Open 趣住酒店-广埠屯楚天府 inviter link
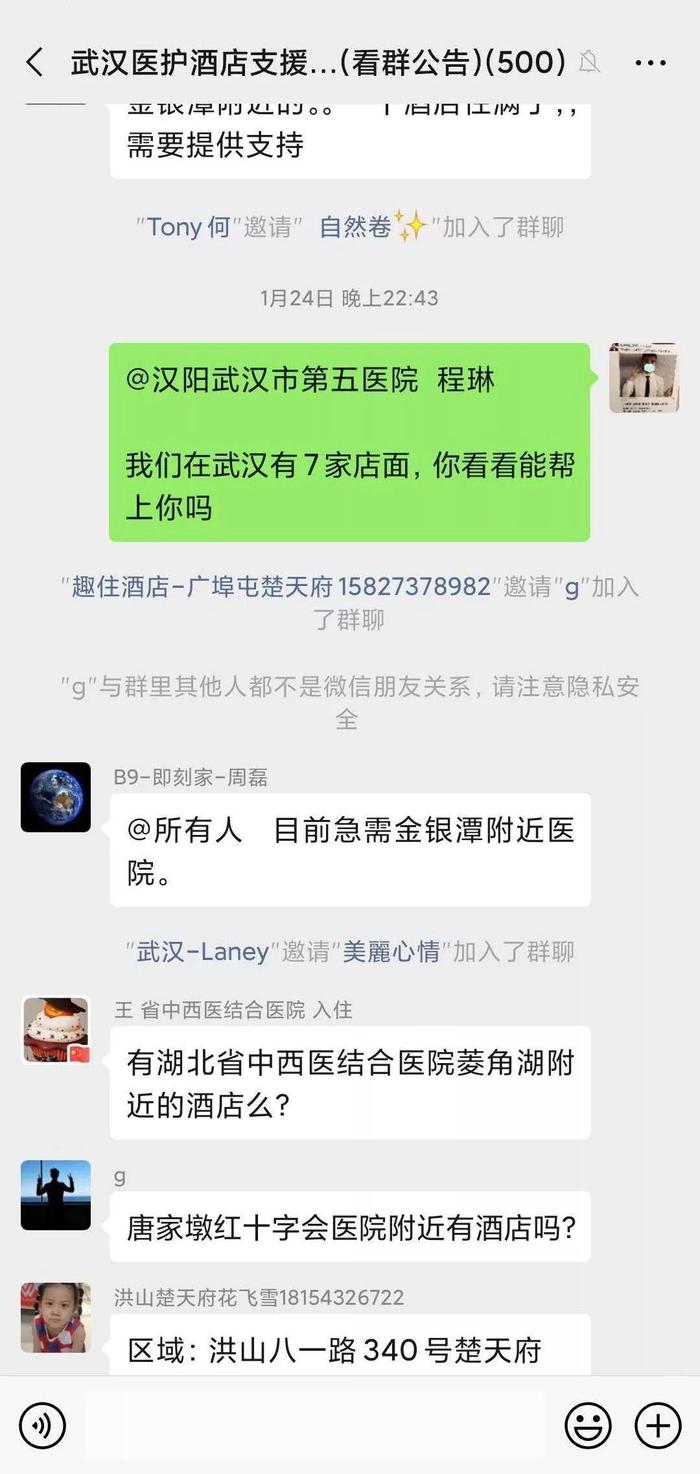Screen dimensions: 700x1474 [x=280, y=587]
